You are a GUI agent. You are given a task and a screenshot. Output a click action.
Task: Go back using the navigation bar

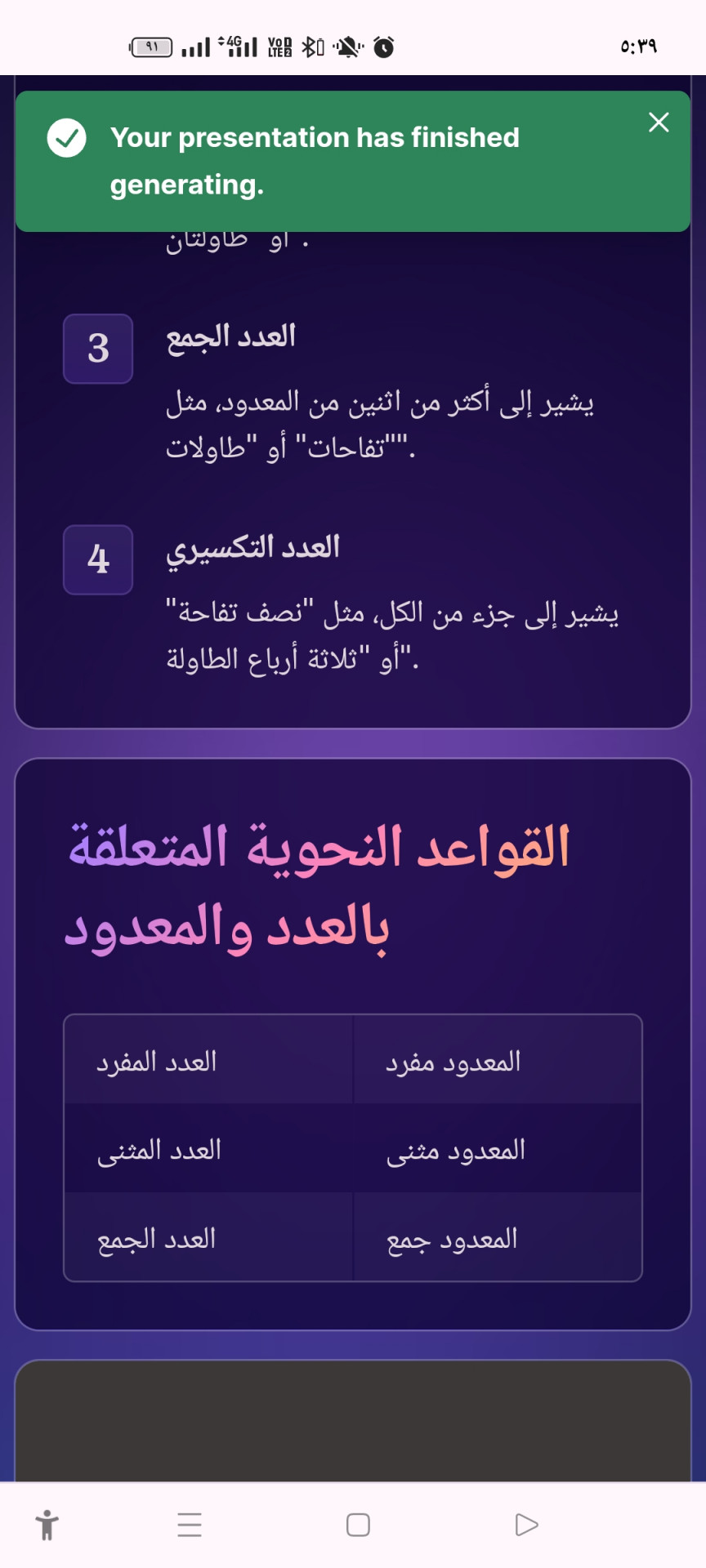coord(527,1525)
